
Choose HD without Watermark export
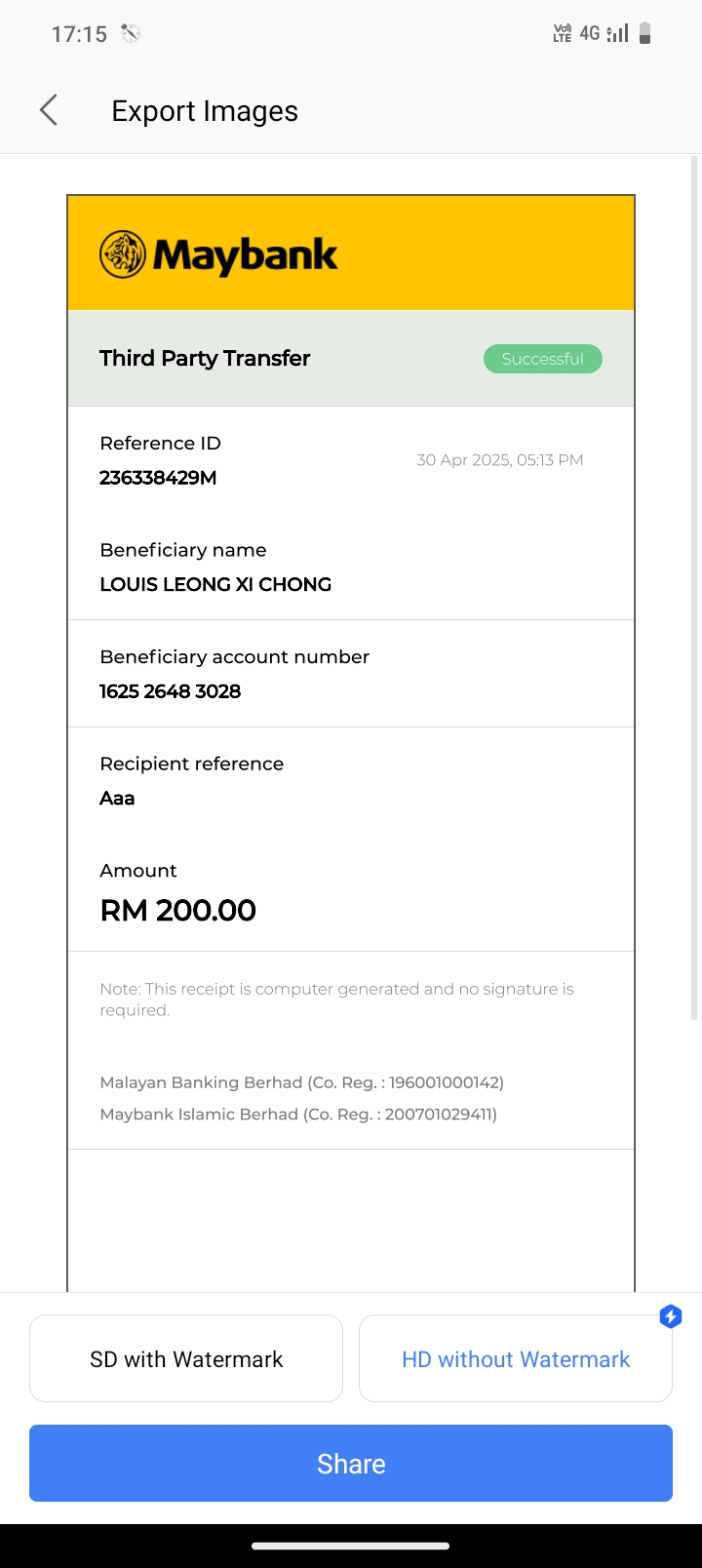point(516,1358)
